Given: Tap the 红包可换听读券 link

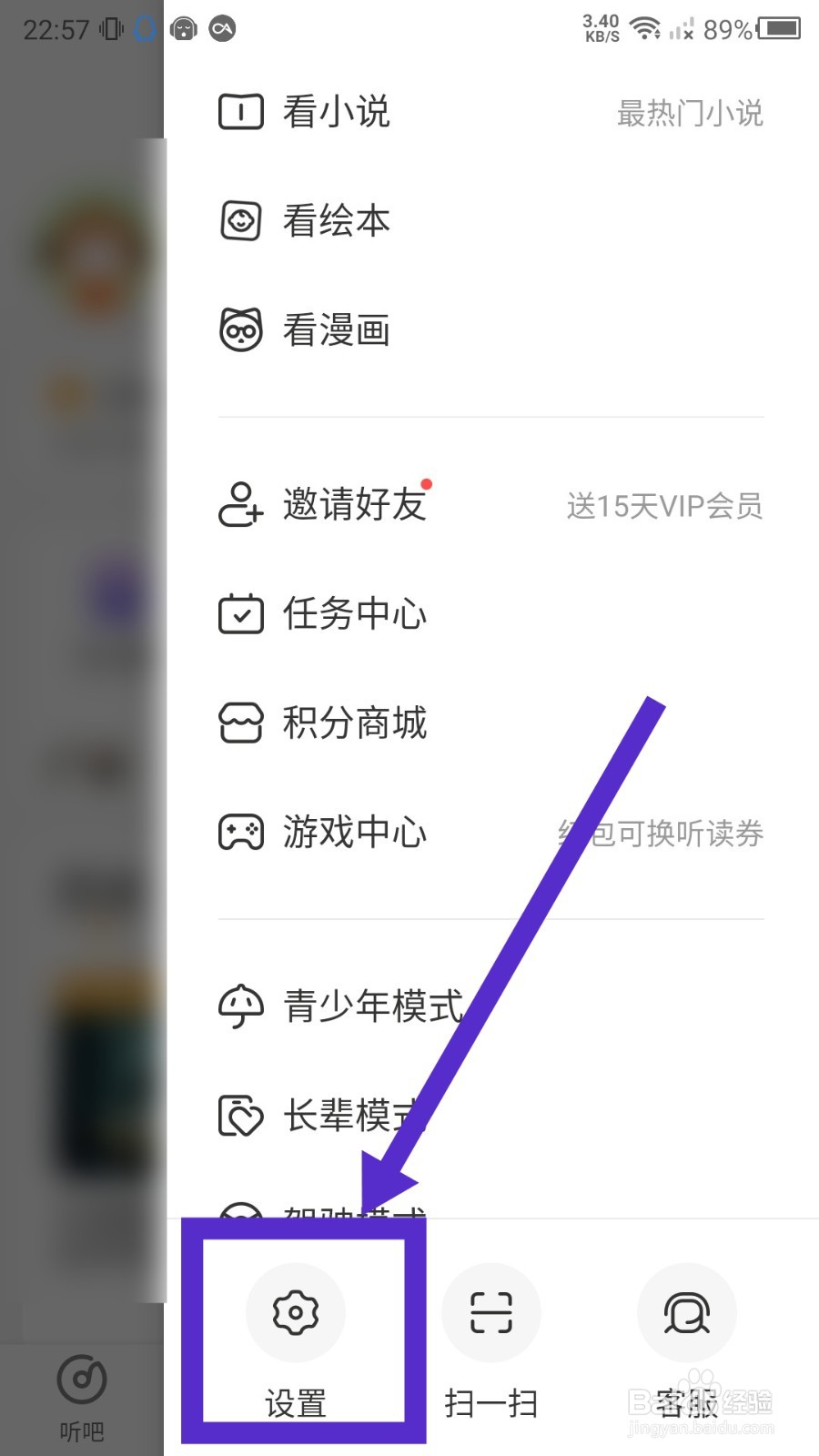Looking at the screenshot, I should [x=661, y=834].
